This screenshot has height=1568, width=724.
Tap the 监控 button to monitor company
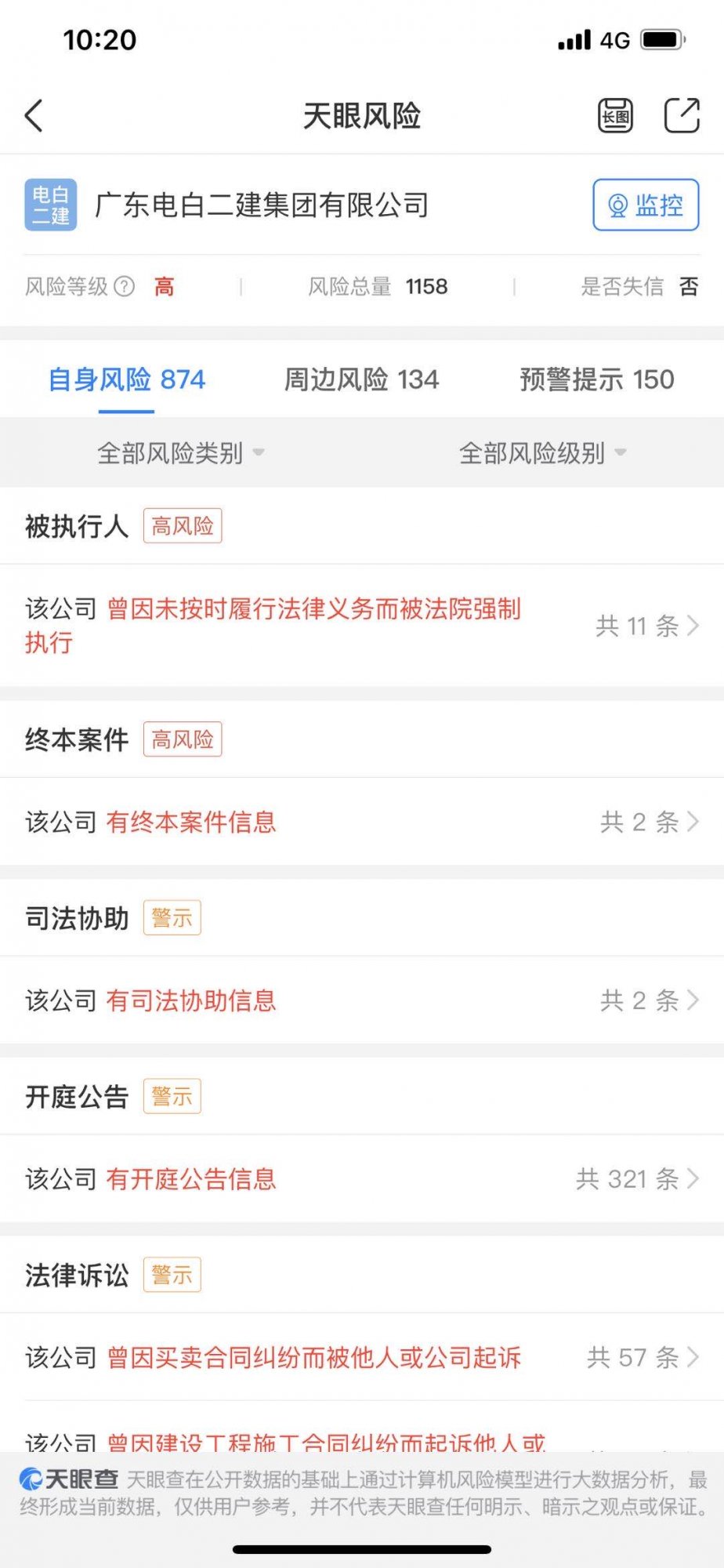point(646,205)
